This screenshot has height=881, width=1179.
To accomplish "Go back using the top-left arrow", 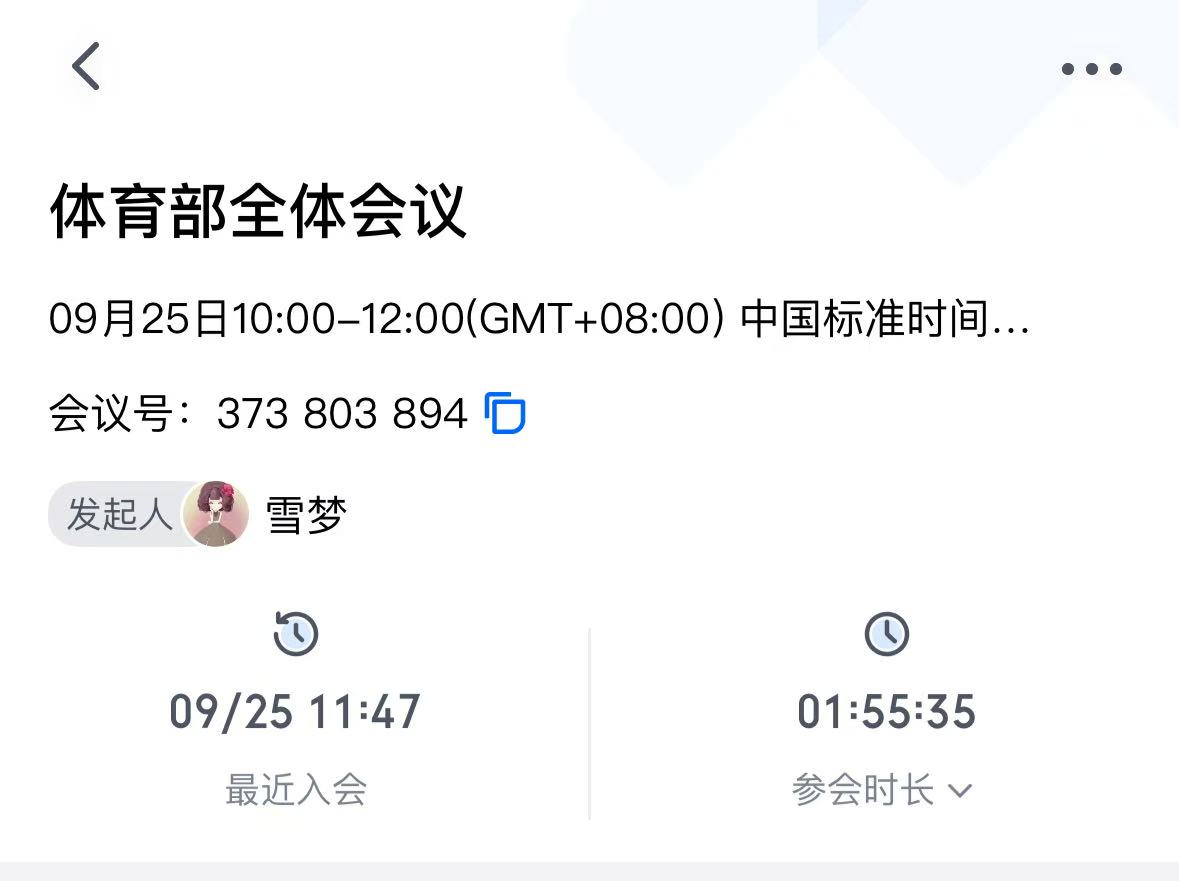I will tap(87, 67).
